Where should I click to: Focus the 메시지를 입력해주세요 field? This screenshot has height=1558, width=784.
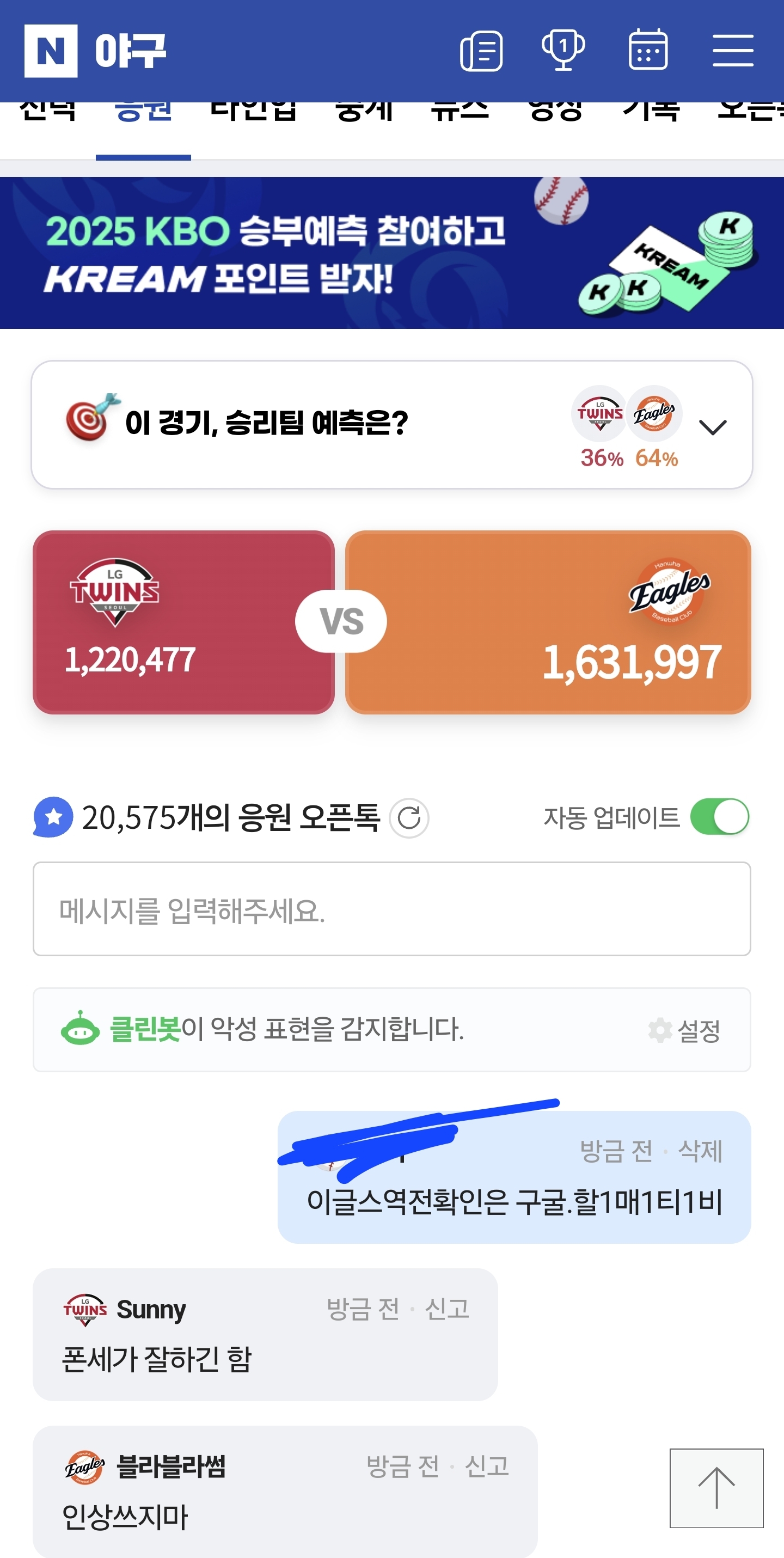click(391, 909)
